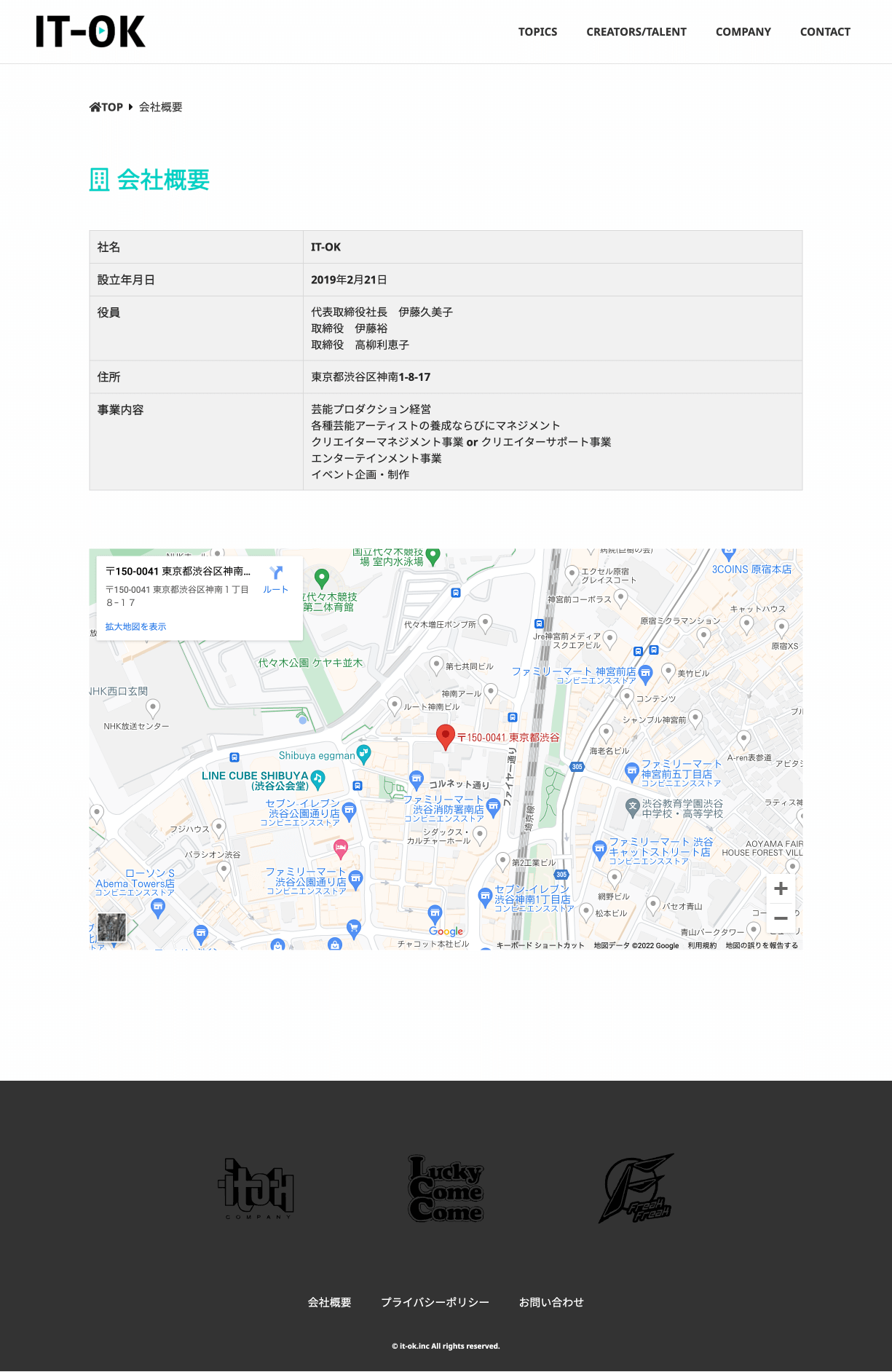Open the larger map via 拡大地図を表示 link

click(135, 626)
